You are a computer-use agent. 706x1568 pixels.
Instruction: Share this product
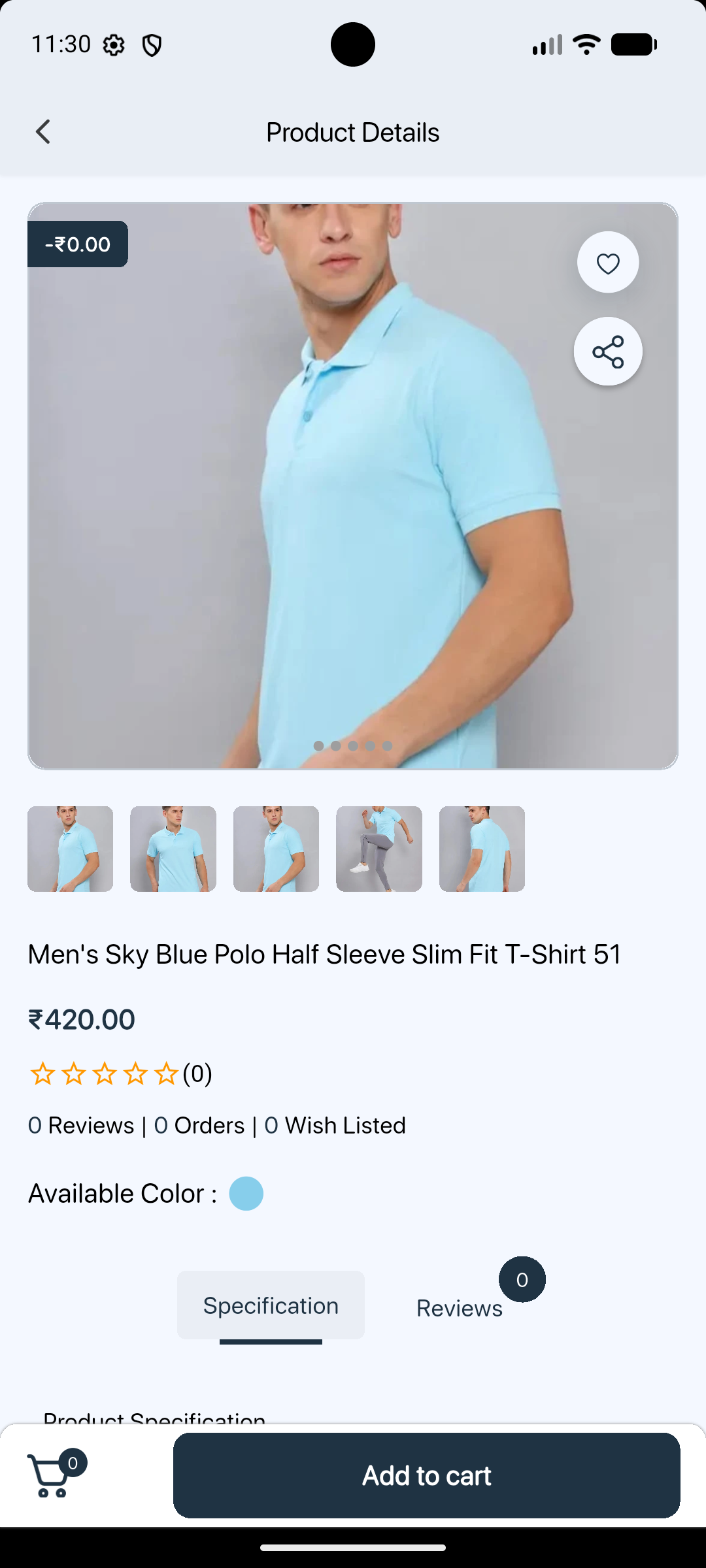click(608, 351)
